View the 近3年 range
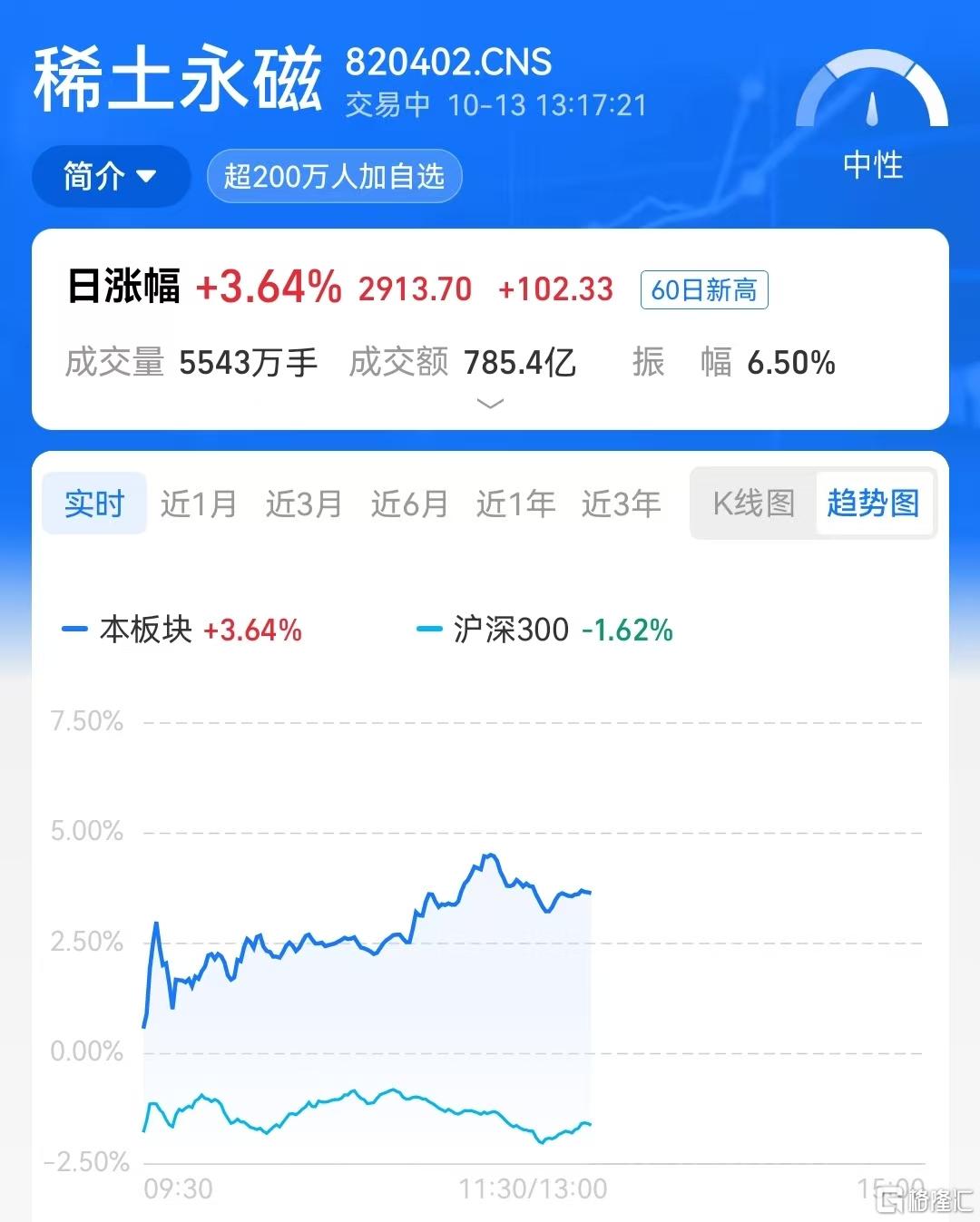This screenshot has height=1222, width=980. click(622, 503)
